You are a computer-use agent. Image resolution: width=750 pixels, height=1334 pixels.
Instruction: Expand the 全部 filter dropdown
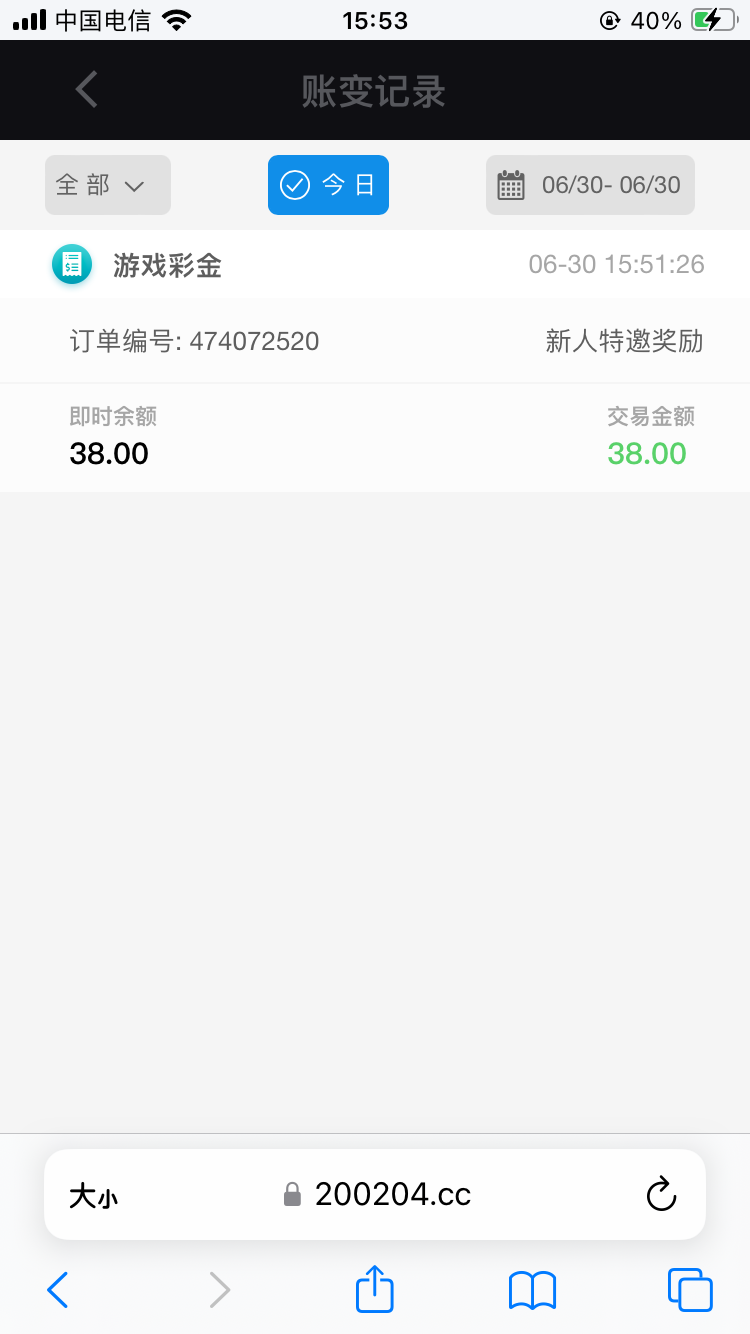108,185
